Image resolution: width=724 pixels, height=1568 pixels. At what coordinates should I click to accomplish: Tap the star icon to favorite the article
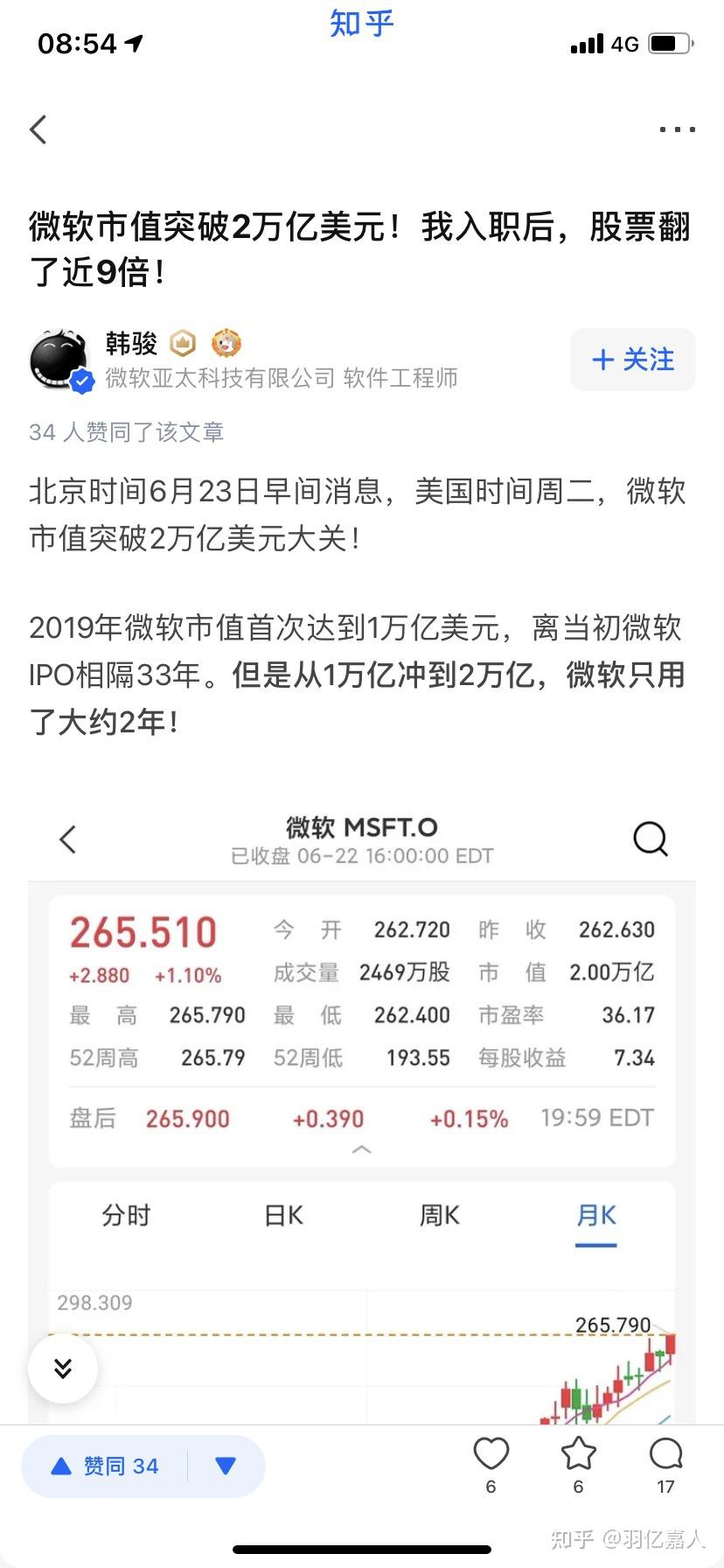pos(578,1453)
